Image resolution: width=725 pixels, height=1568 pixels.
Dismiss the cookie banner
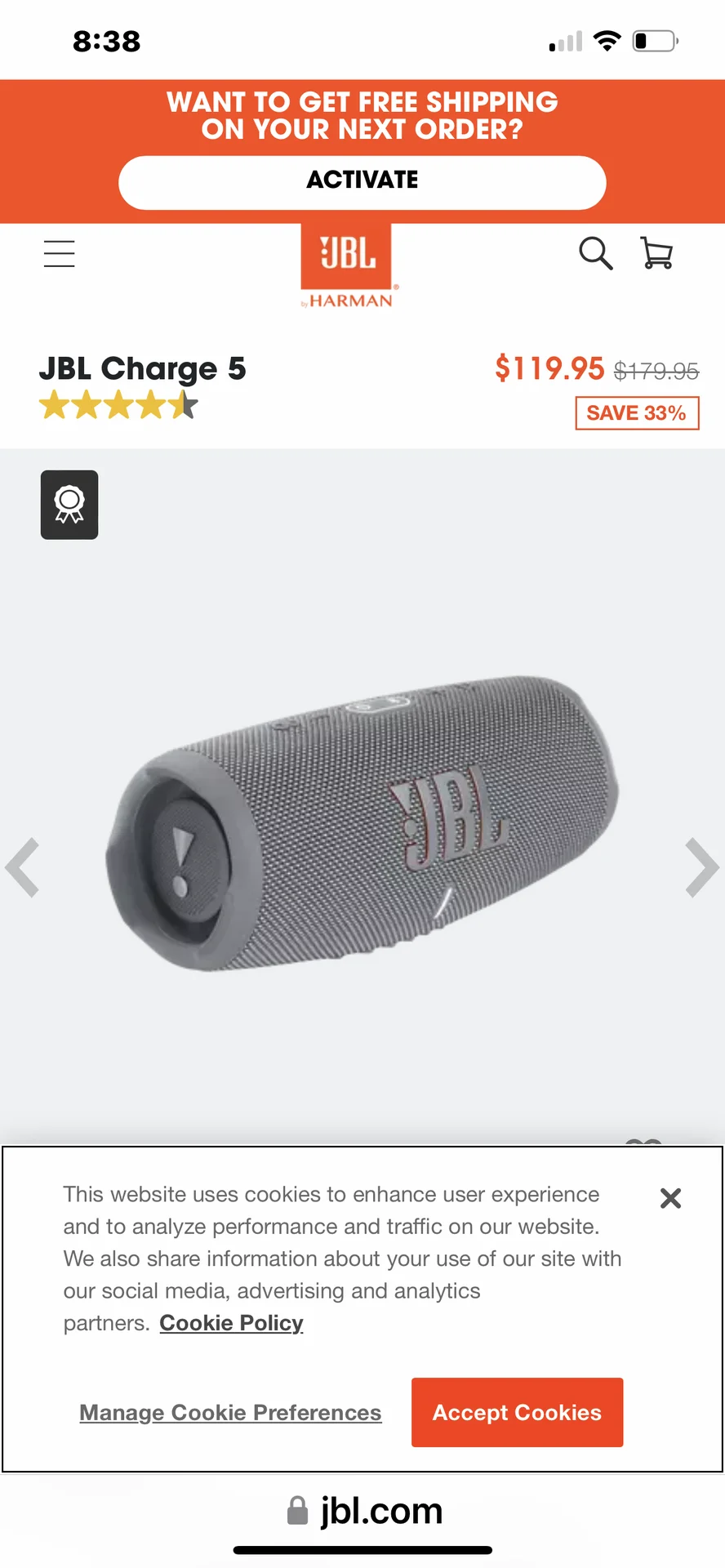(x=670, y=1198)
